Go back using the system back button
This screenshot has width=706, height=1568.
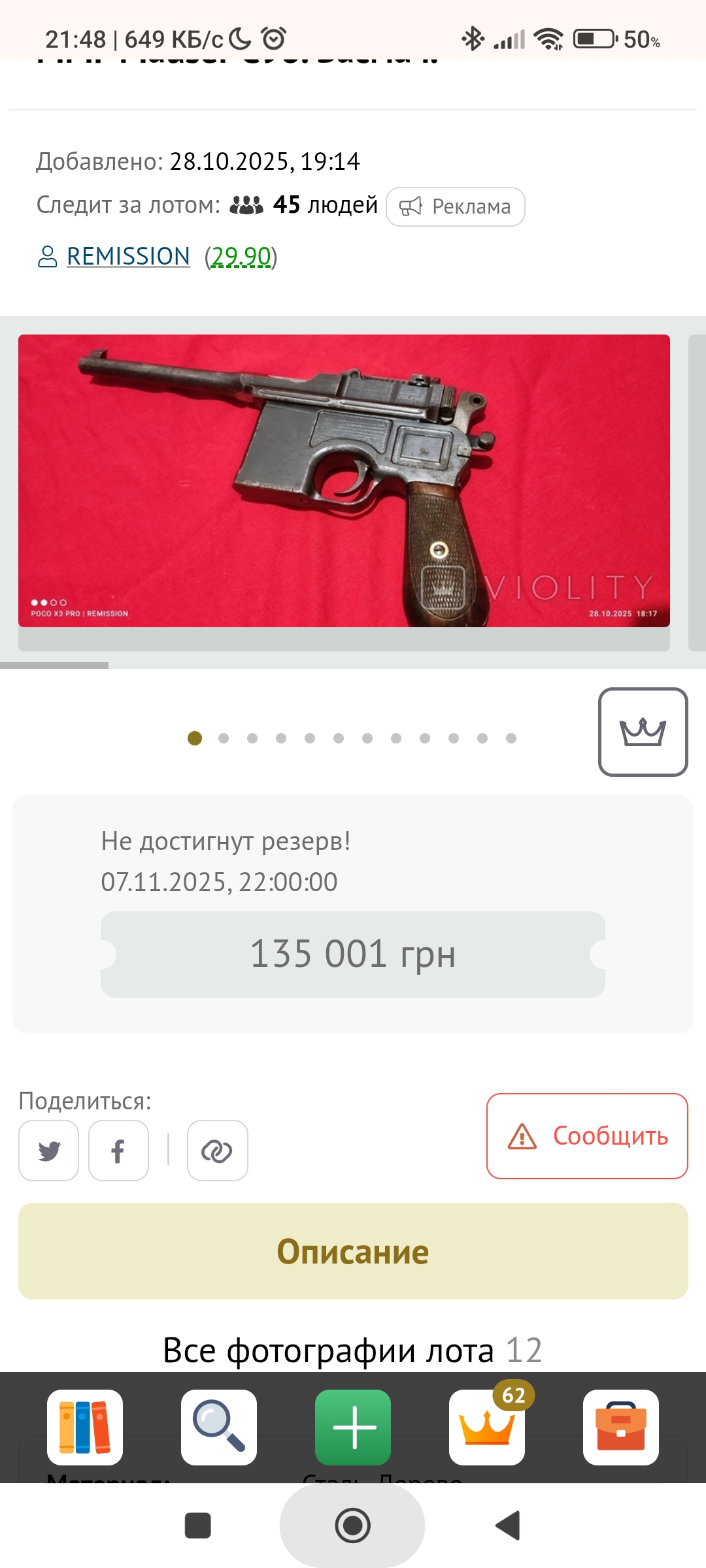(508, 1526)
